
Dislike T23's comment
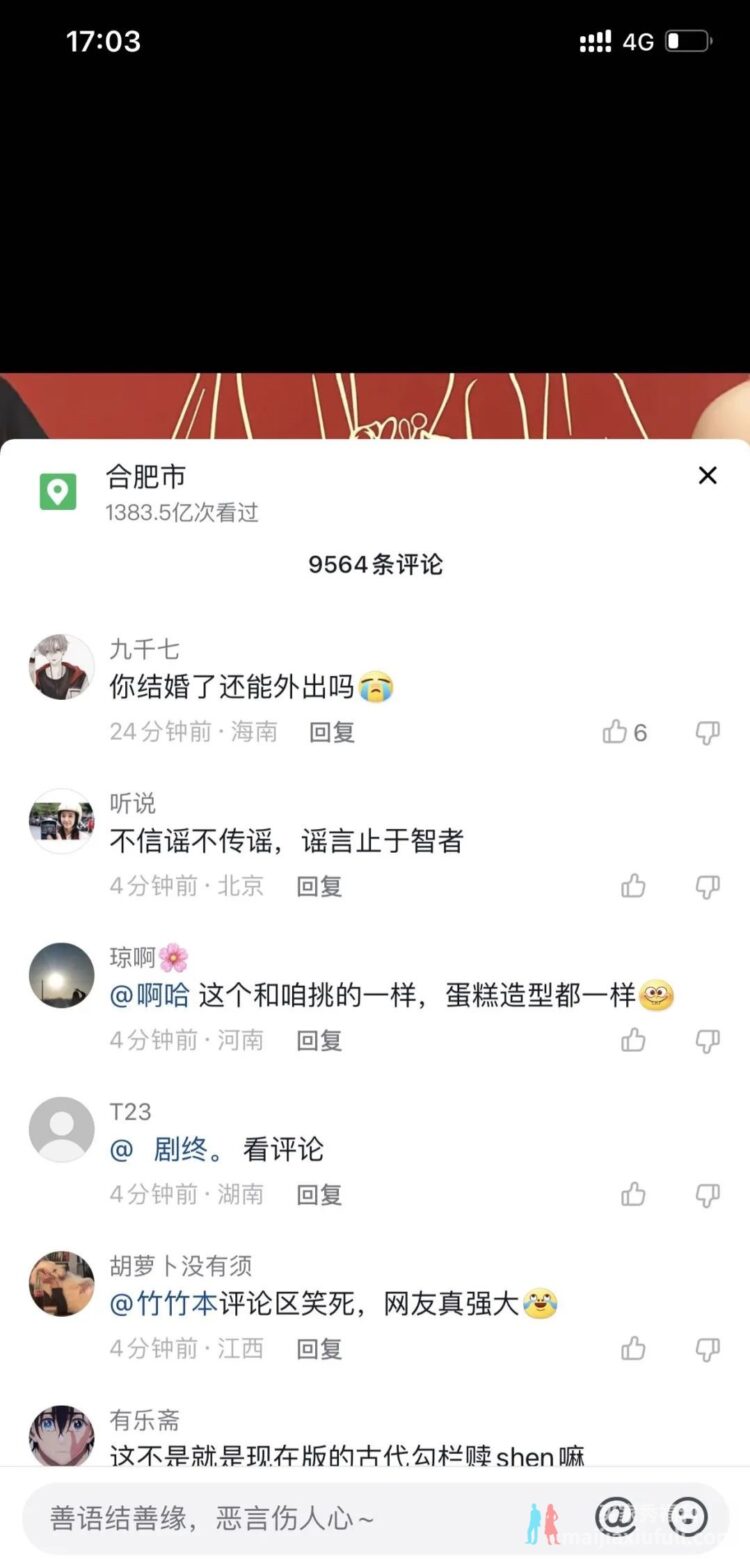point(707,1195)
